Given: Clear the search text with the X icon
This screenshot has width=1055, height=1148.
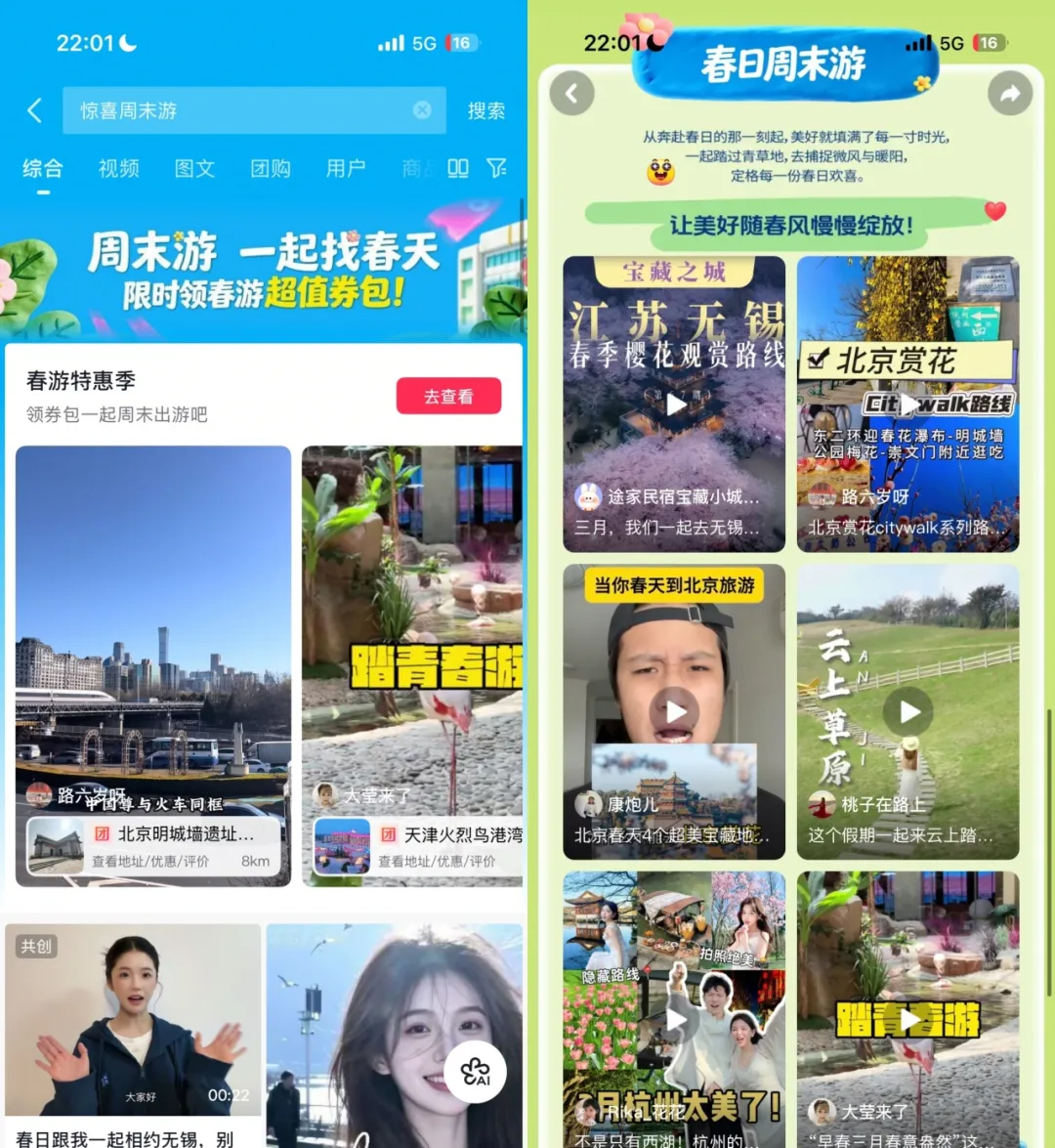Looking at the screenshot, I should click(422, 110).
